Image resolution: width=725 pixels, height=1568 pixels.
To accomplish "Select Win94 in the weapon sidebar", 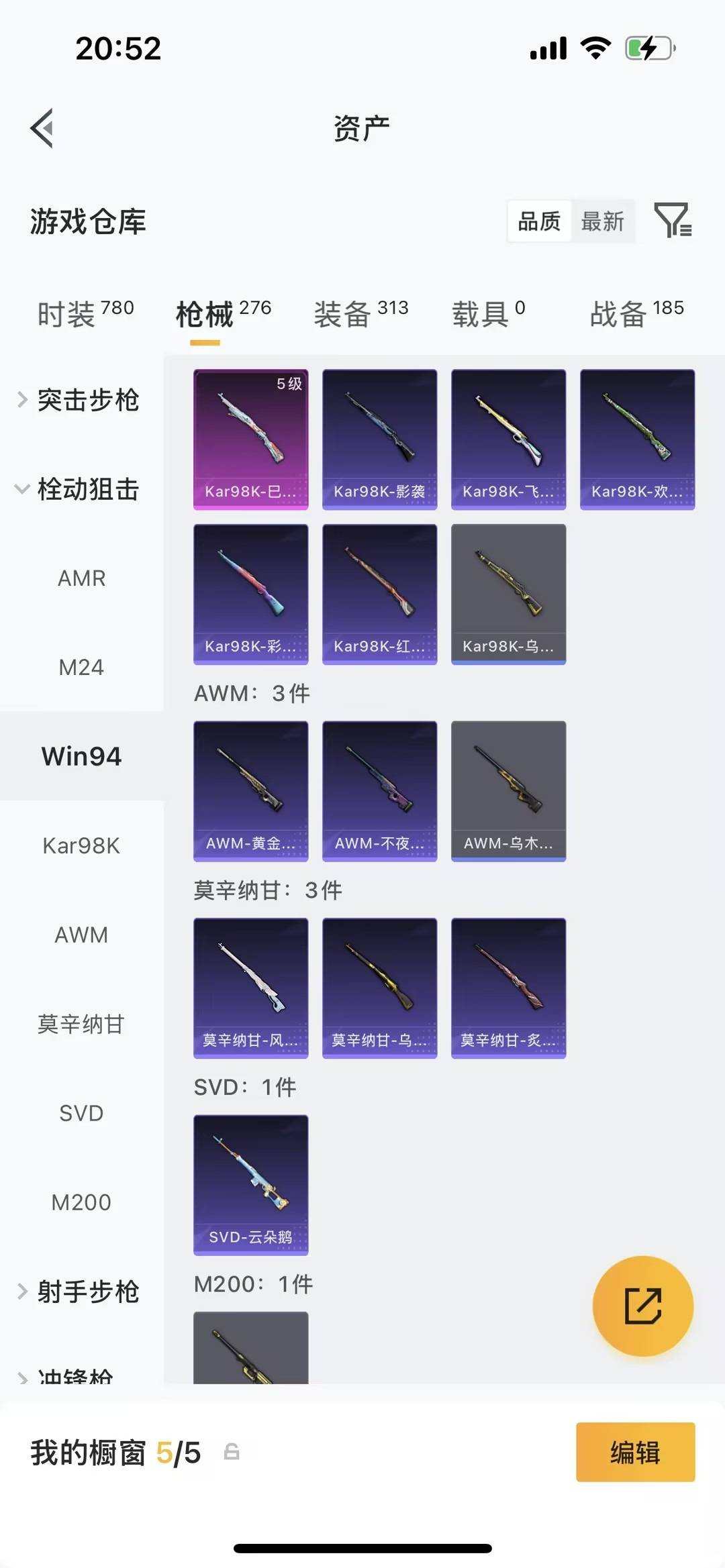I will [x=81, y=756].
